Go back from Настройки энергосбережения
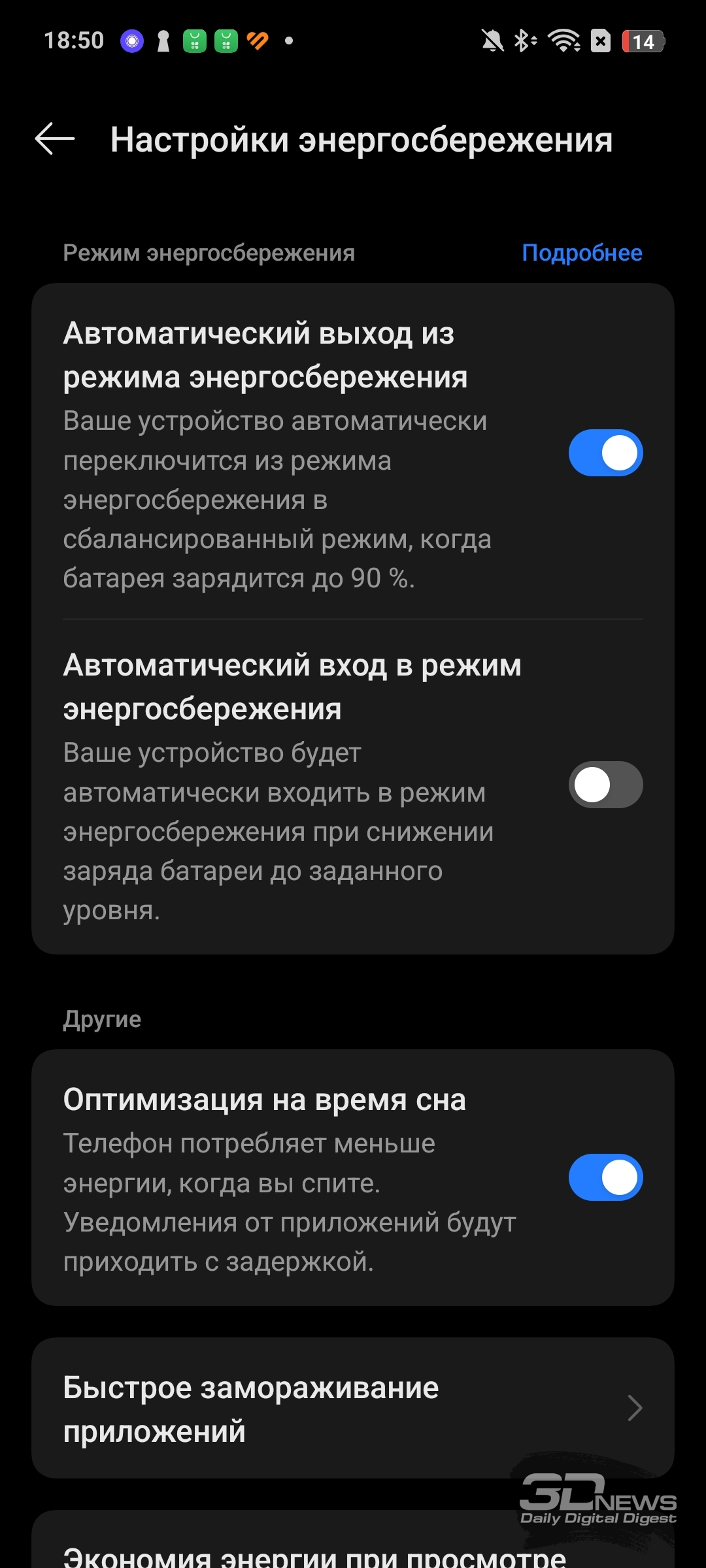The image size is (706, 1568). coord(55,139)
